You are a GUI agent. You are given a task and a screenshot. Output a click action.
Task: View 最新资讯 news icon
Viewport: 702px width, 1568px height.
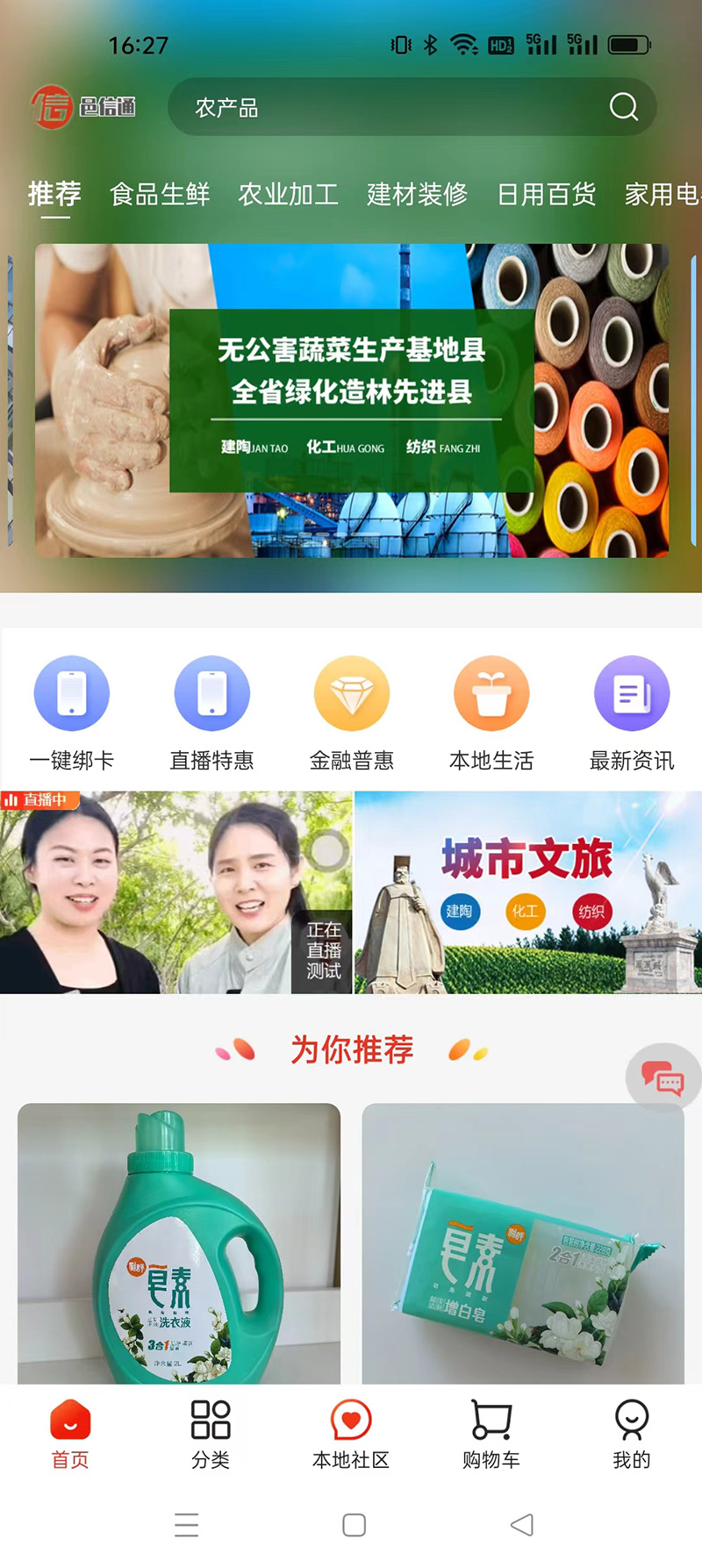click(632, 693)
